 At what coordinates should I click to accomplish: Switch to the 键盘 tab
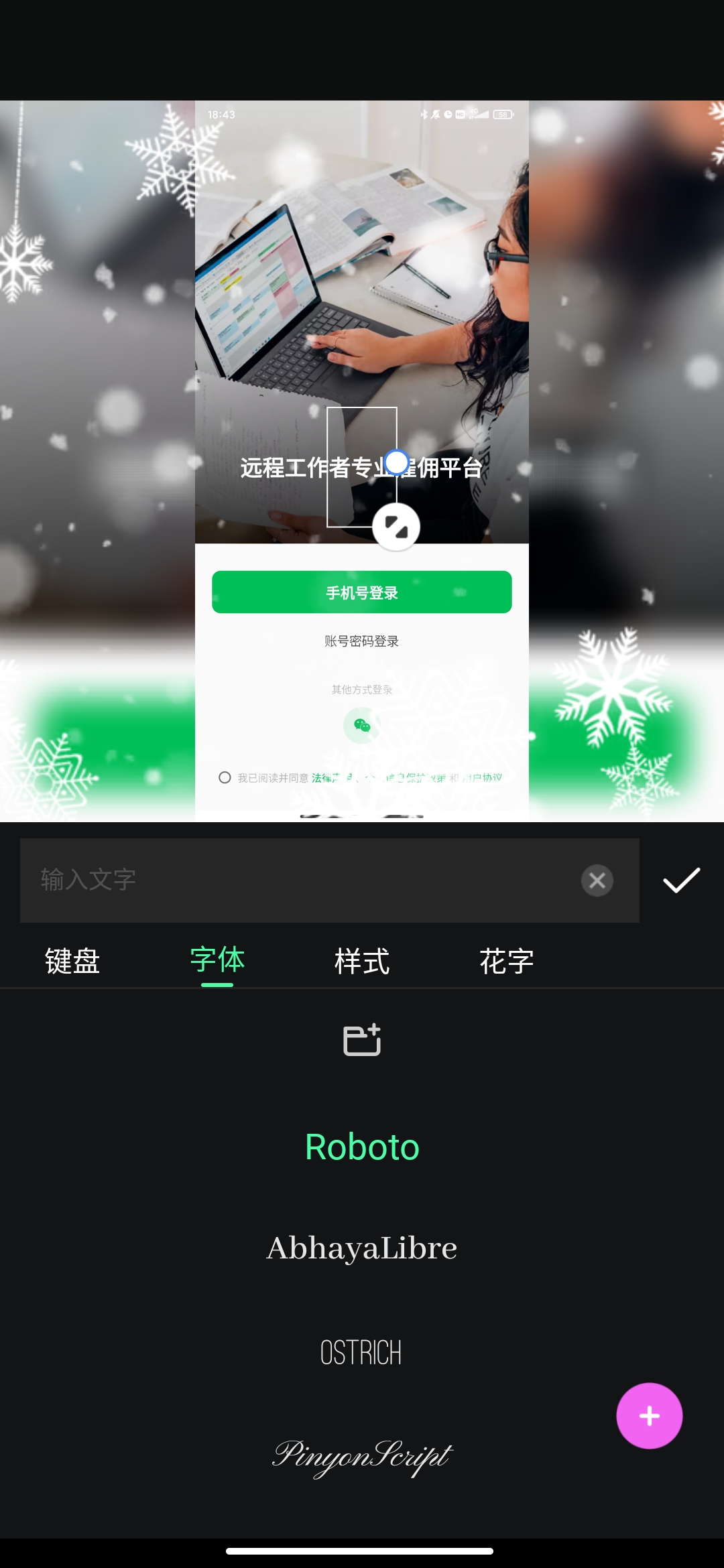[x=72, y=961]
